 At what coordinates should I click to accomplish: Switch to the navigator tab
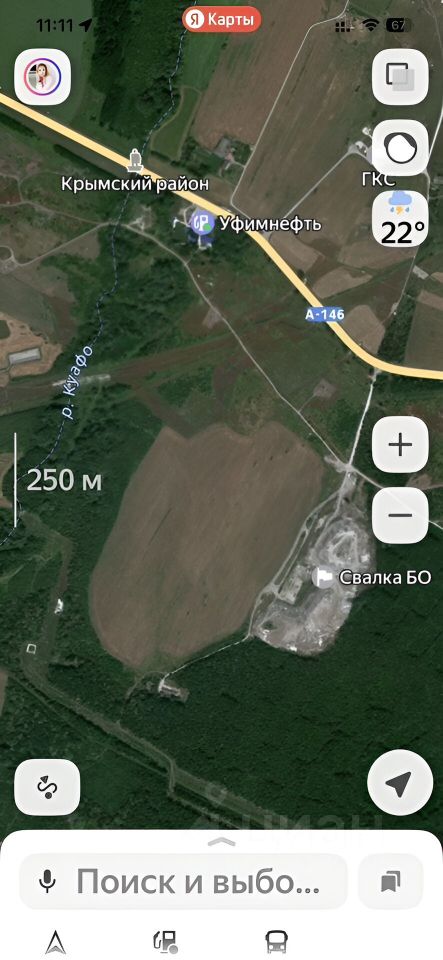click(56, 942)
